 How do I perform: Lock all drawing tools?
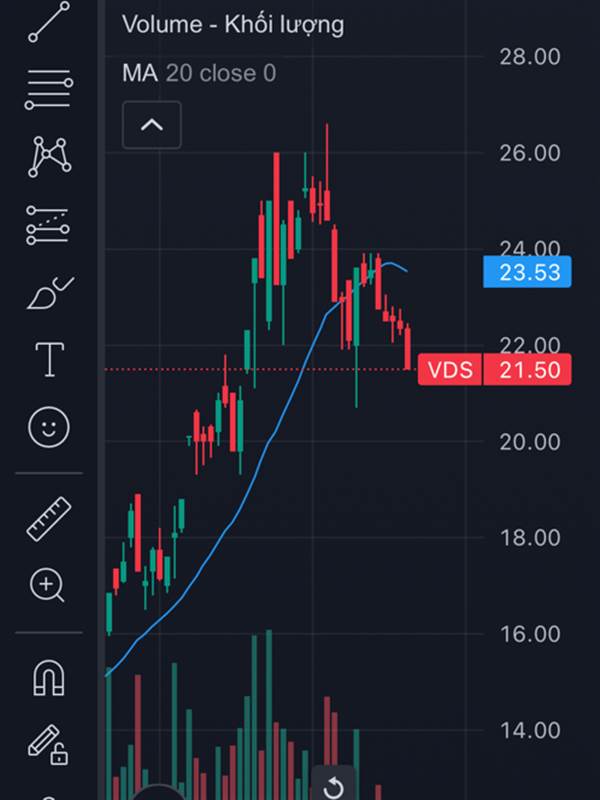coord(48,745)
